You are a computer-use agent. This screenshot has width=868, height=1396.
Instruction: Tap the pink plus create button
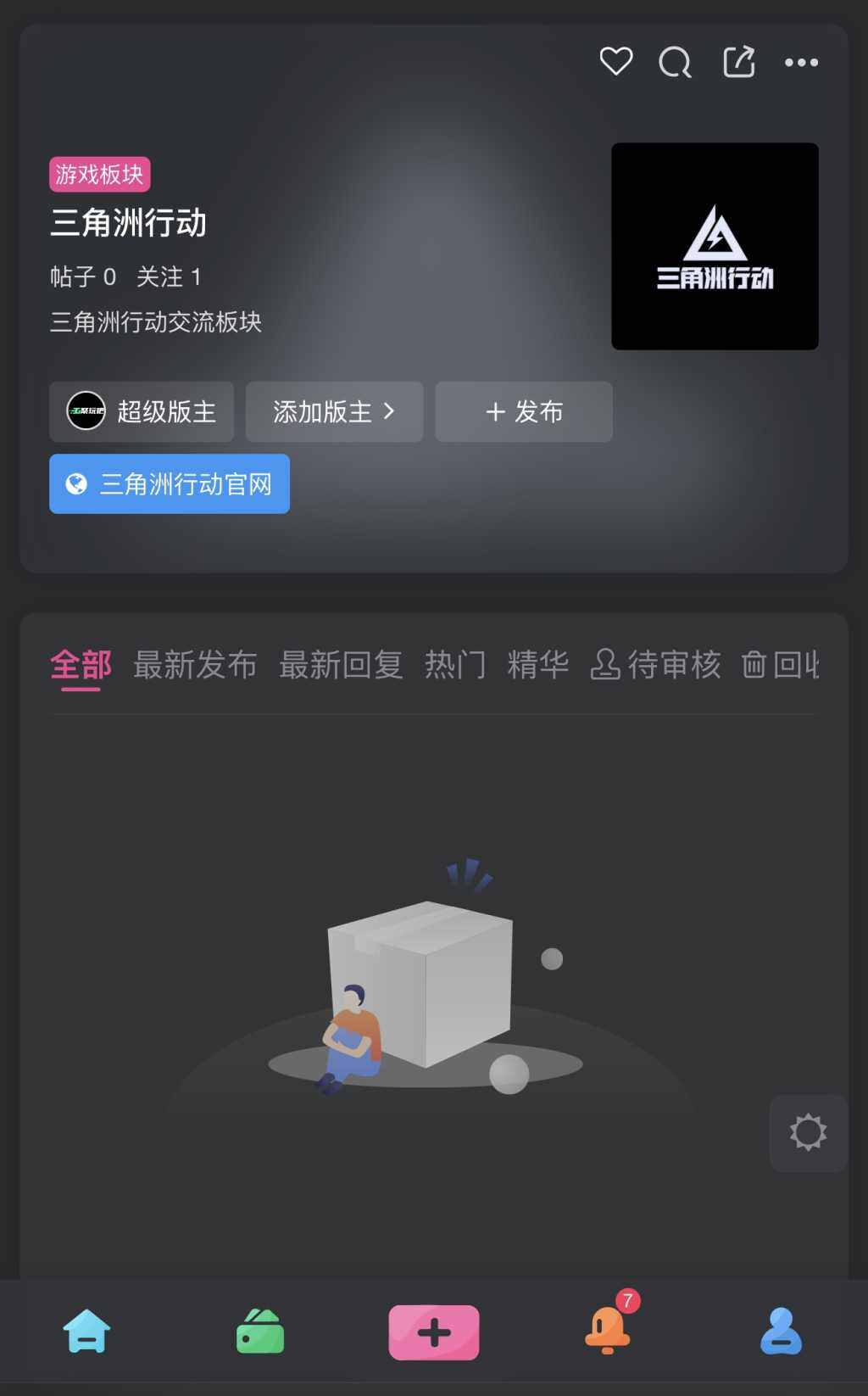434,1332
